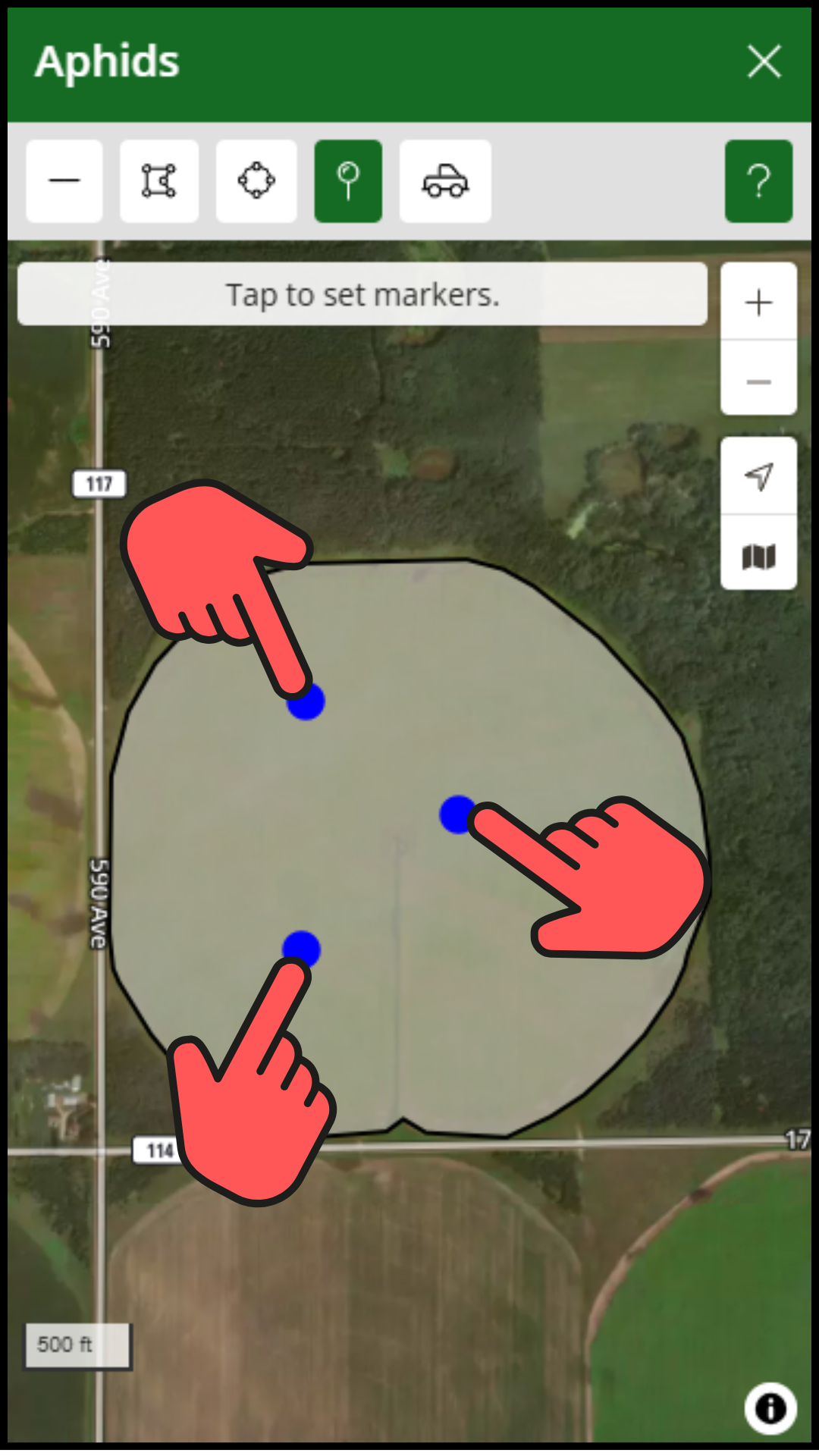Zoom in on the map
Screen dimensions: 819x1456
[758, 302]
